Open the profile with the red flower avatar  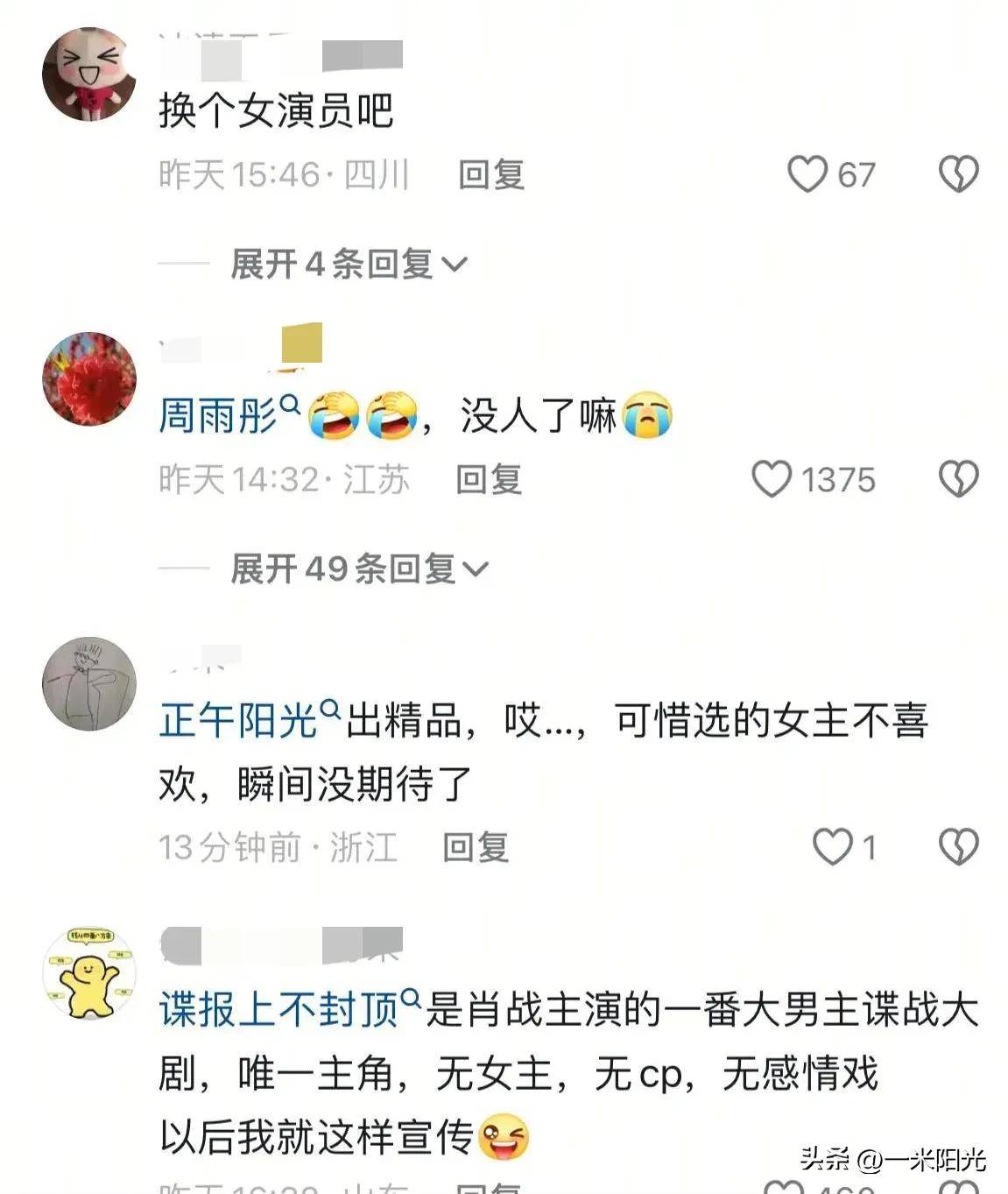[89, 378]
